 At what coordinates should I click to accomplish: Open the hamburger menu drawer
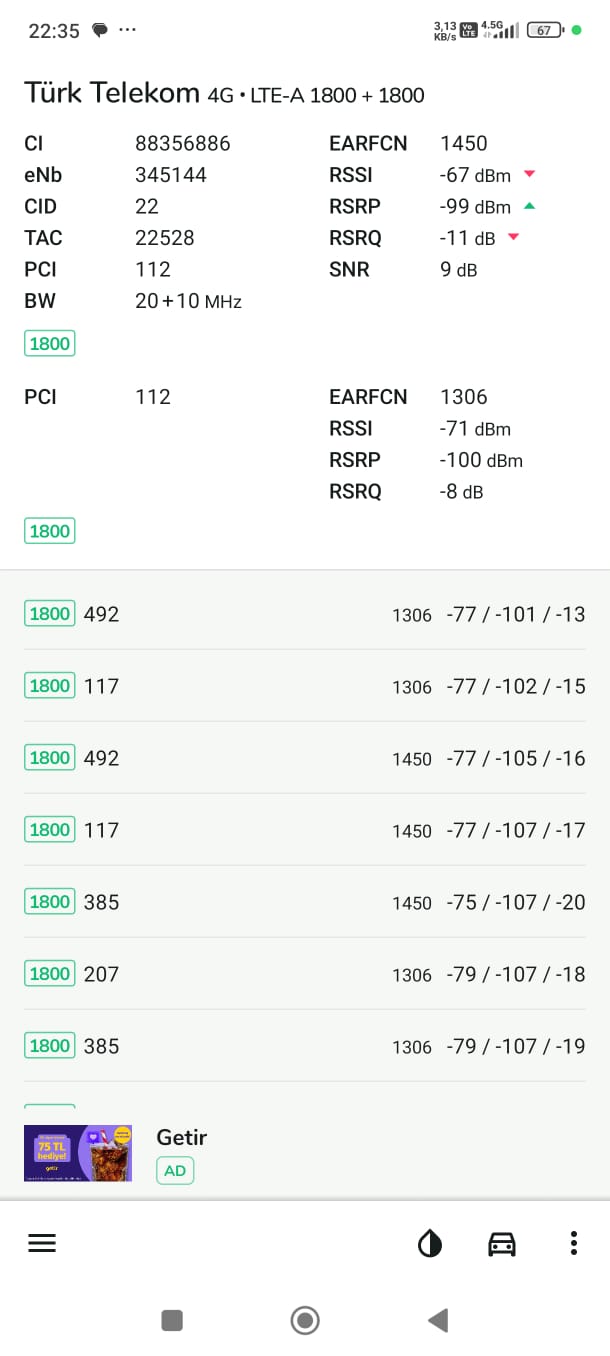point(42,1243)
